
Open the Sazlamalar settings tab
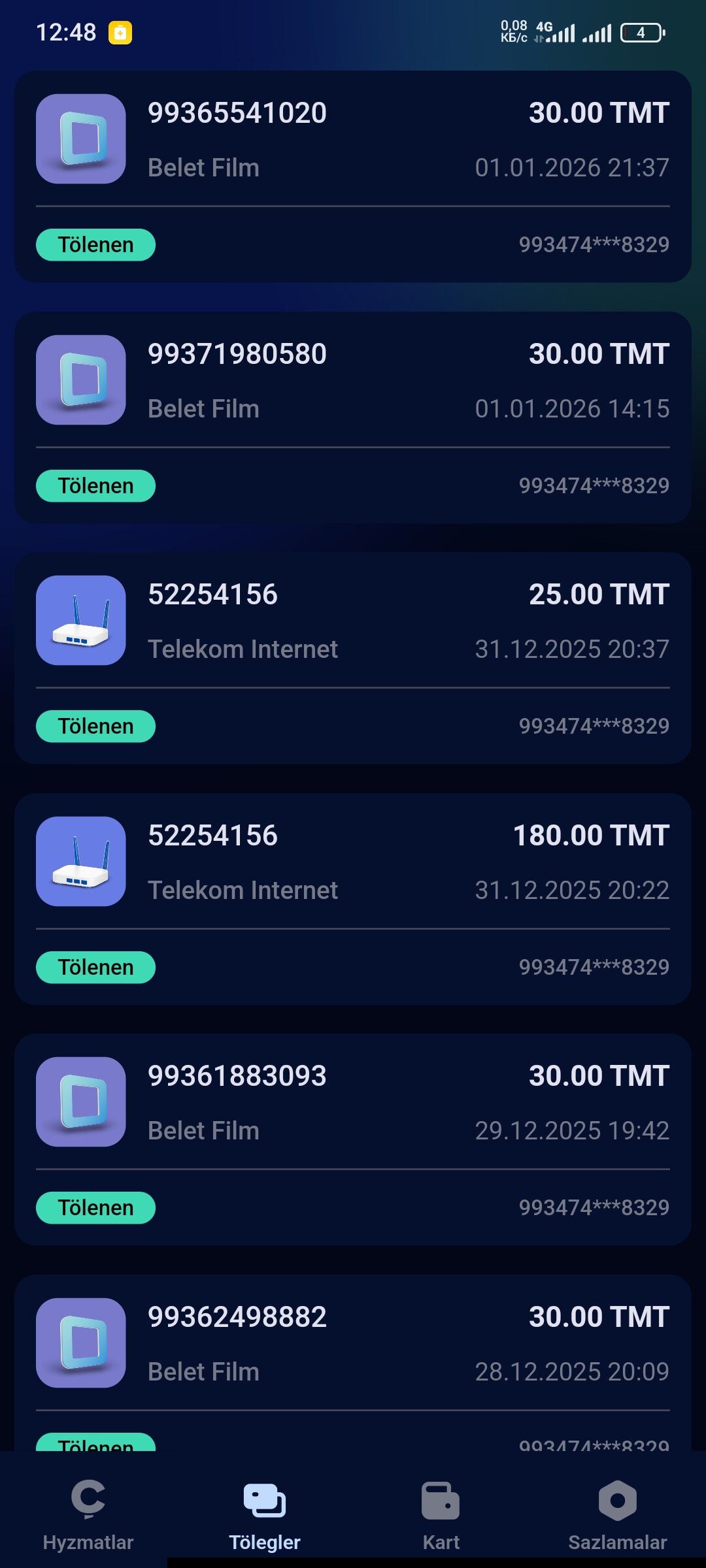coord(617,1514)
